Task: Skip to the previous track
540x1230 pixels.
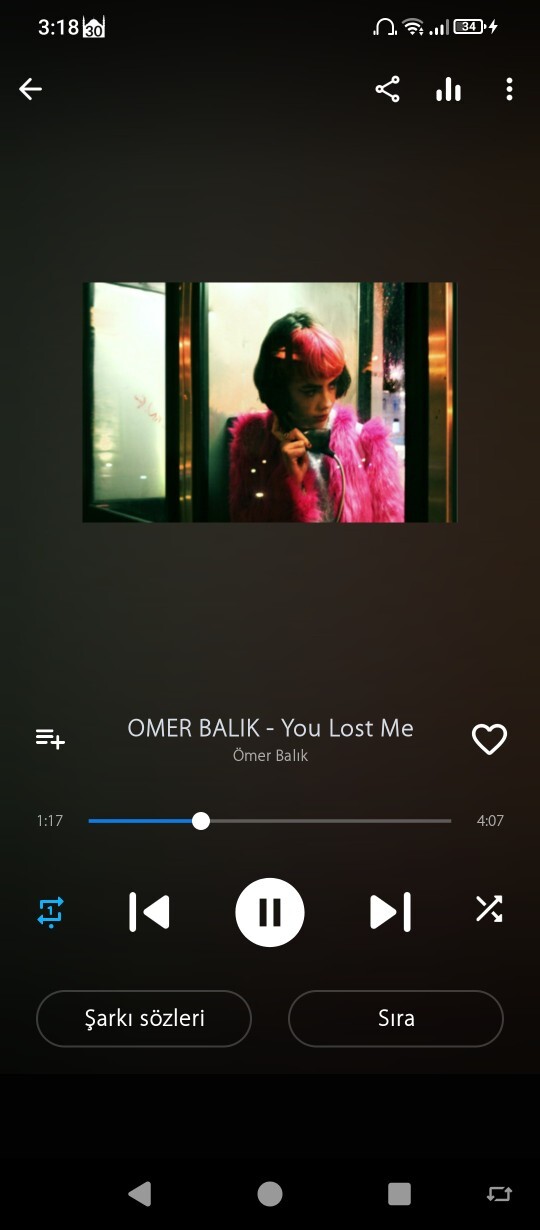Action: [x=149, y=912]
